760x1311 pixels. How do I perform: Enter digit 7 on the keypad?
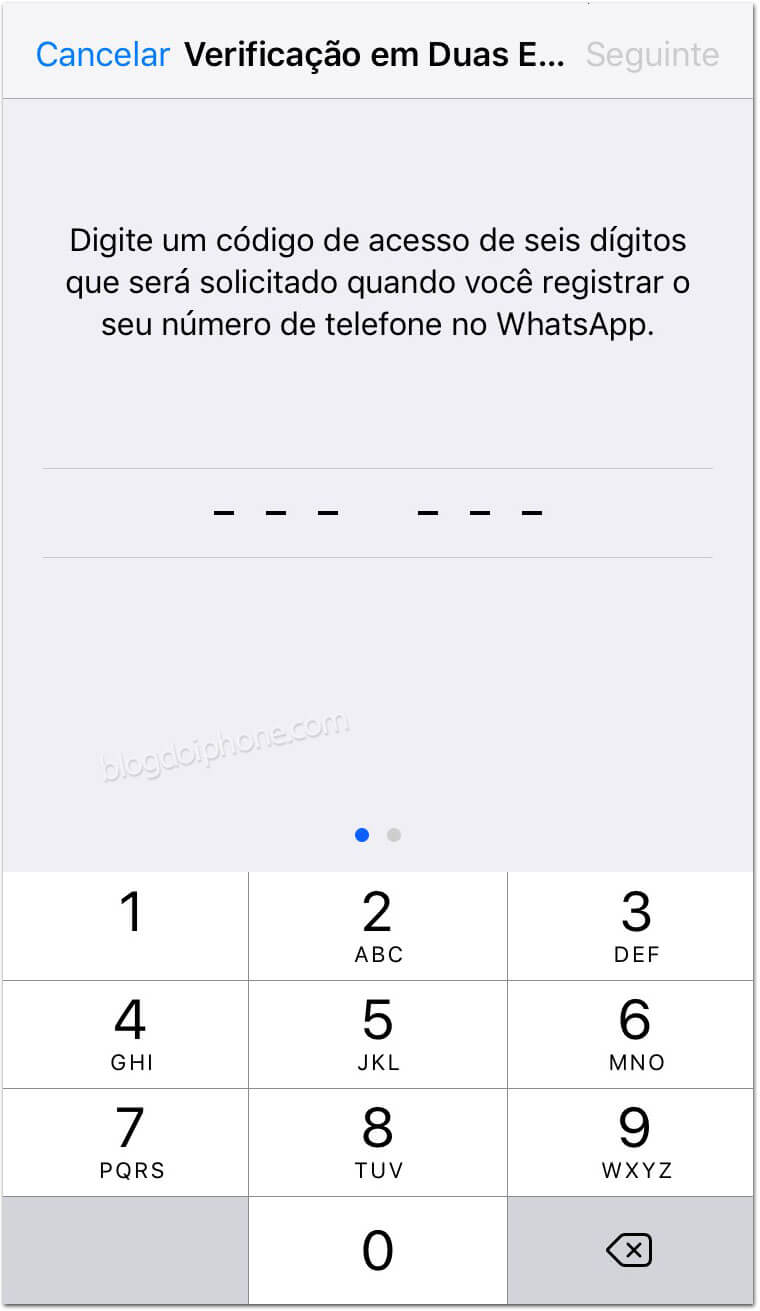click(x=126, y=1142)
